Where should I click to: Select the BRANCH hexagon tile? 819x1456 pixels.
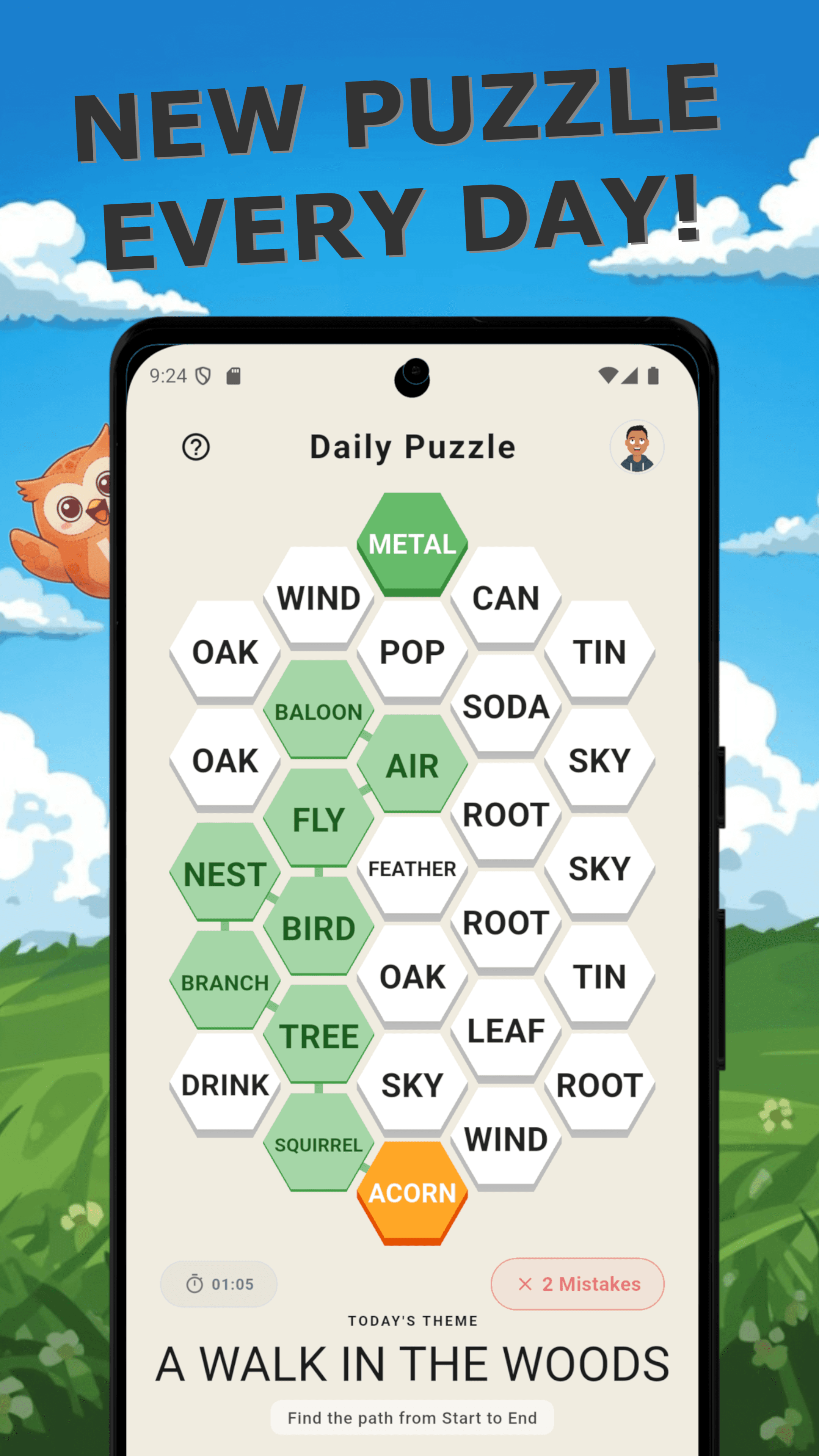pyautogui.click(x=224, y=984)
